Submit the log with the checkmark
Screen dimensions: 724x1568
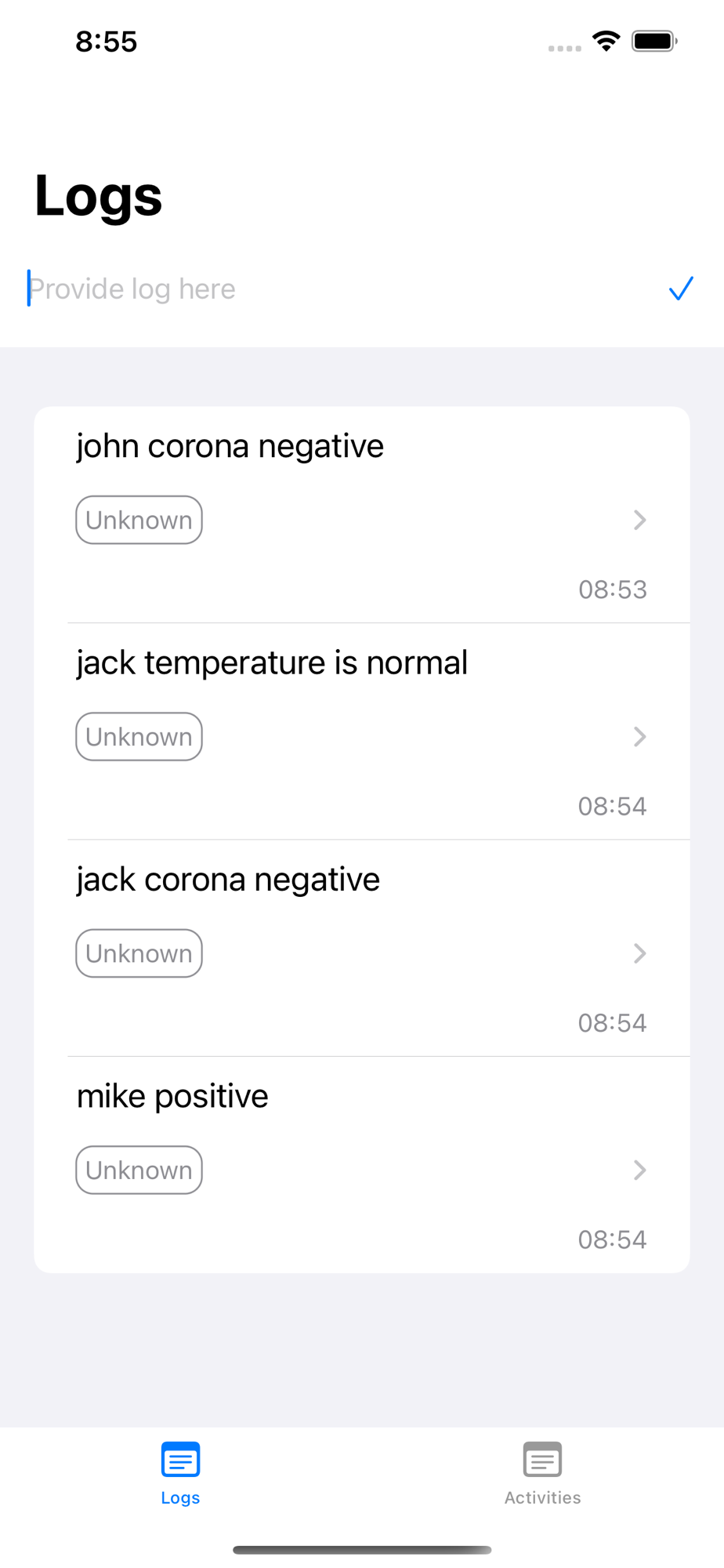pyautogui.click(x=681, y=289)
